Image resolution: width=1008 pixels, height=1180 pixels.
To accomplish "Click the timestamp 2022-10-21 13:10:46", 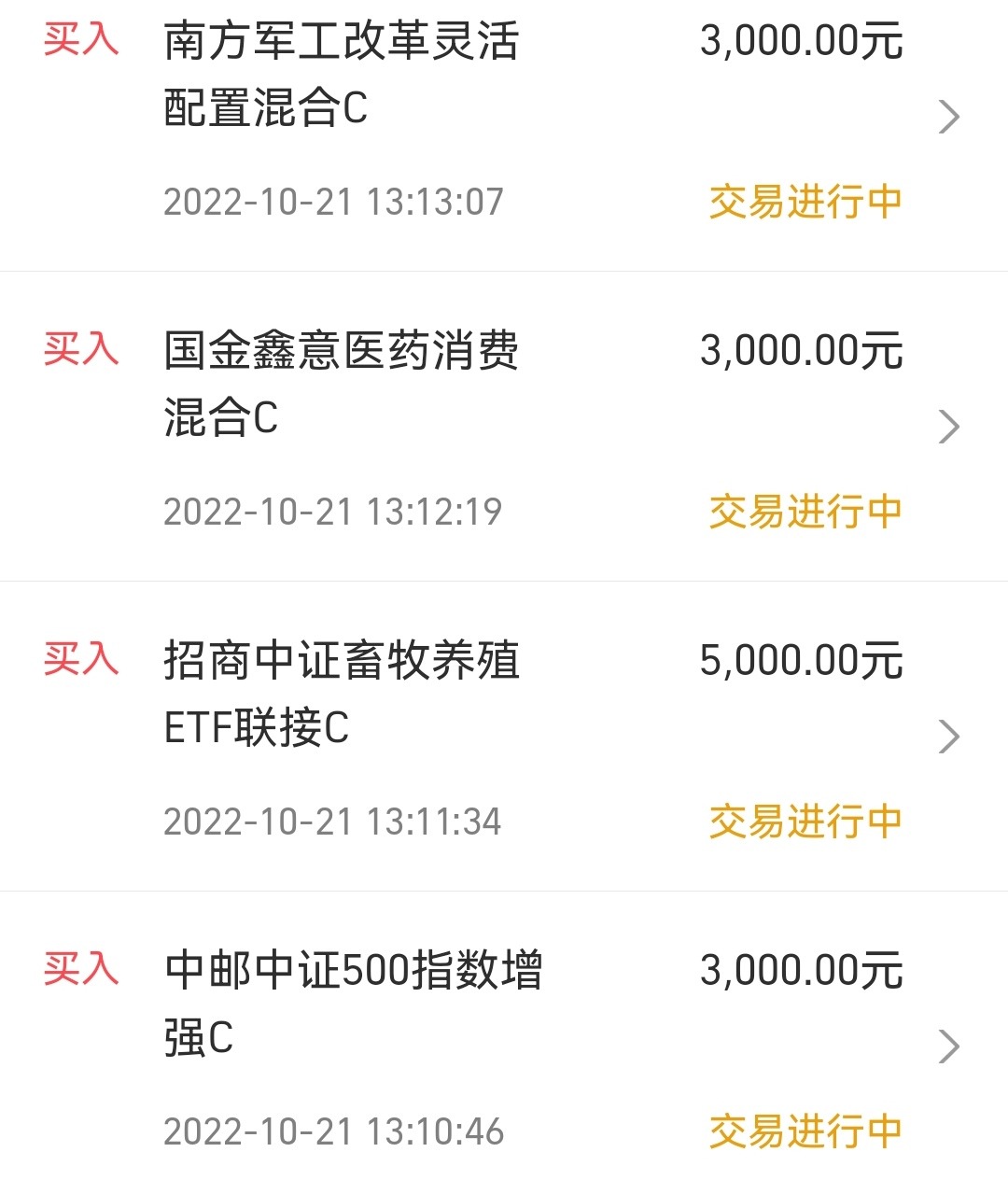I will click(333, 1132).
